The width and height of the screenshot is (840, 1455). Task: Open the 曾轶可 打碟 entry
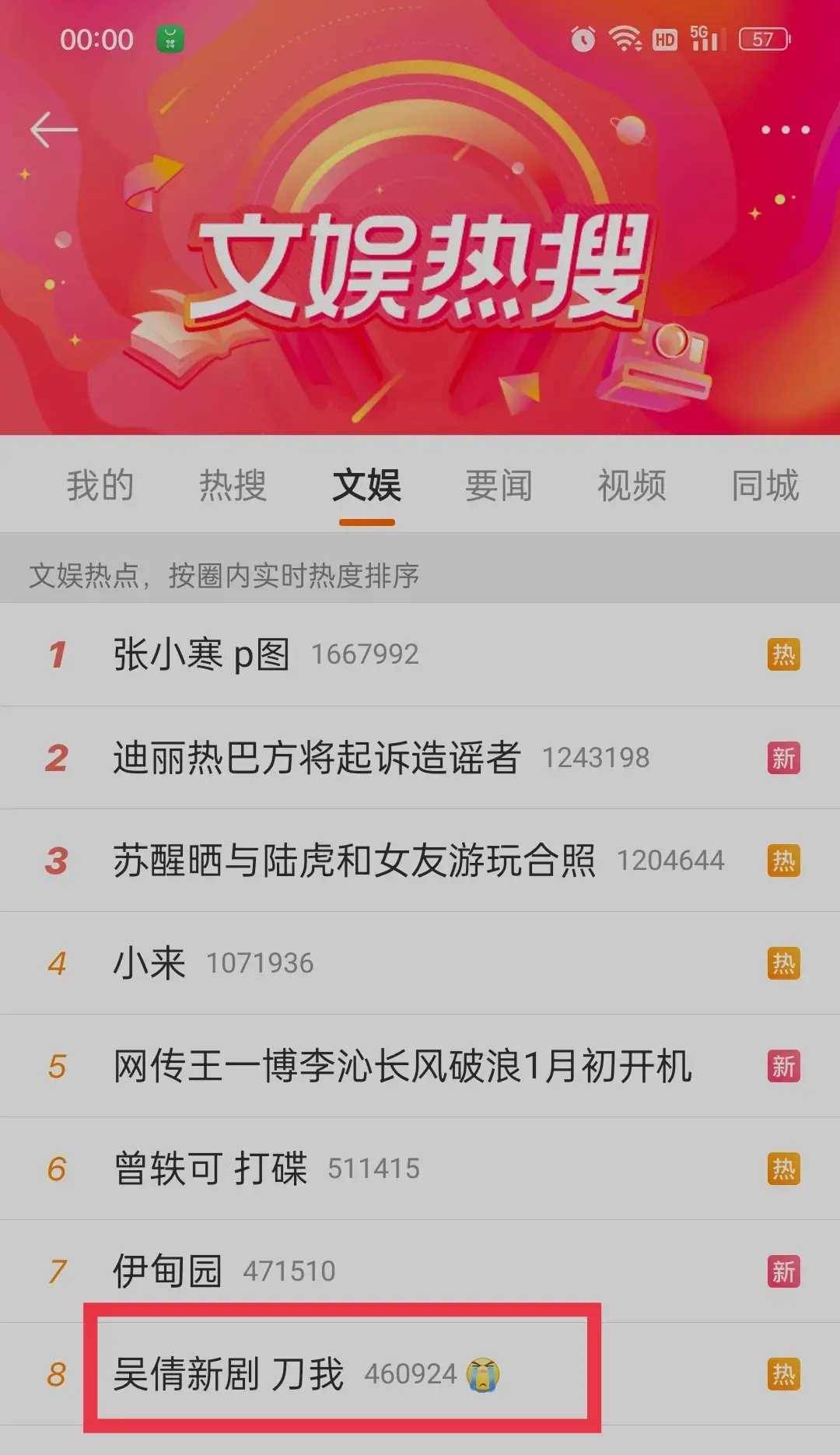coord(420,1169)
